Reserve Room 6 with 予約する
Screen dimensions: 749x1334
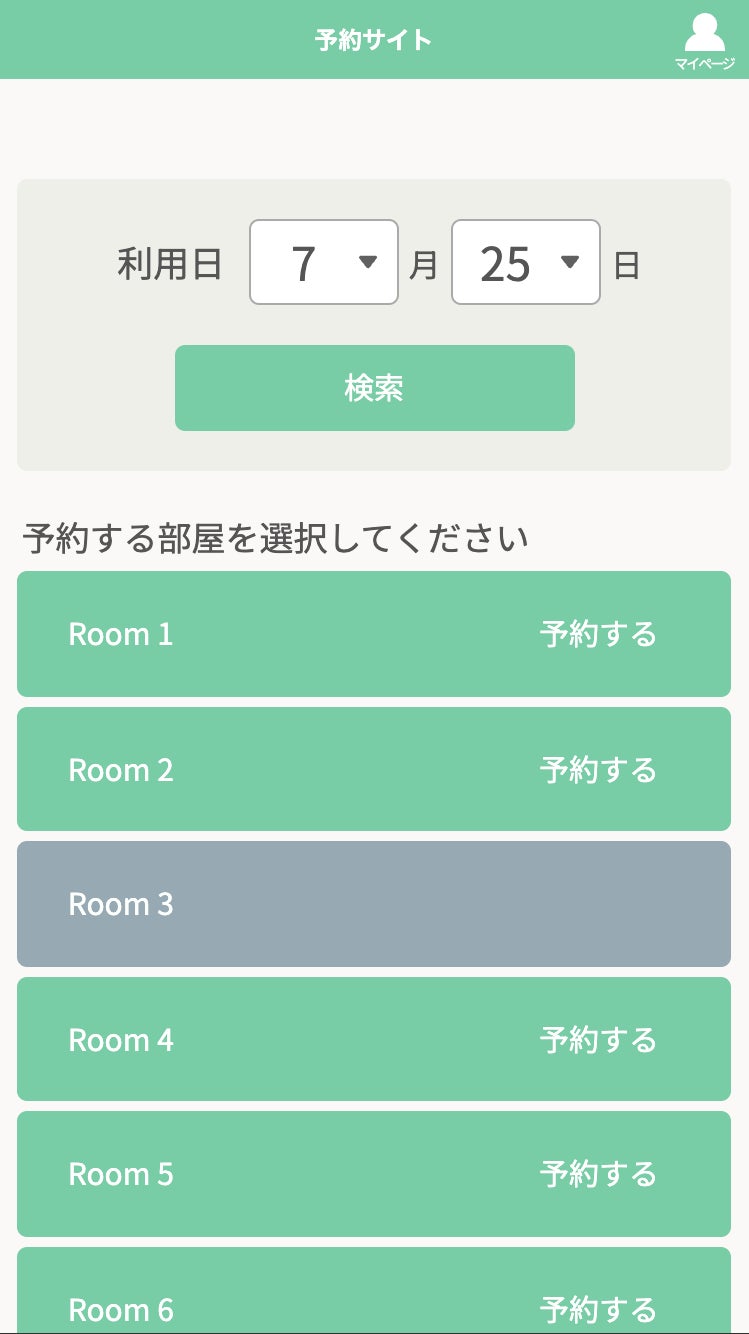click(598, 1308)
